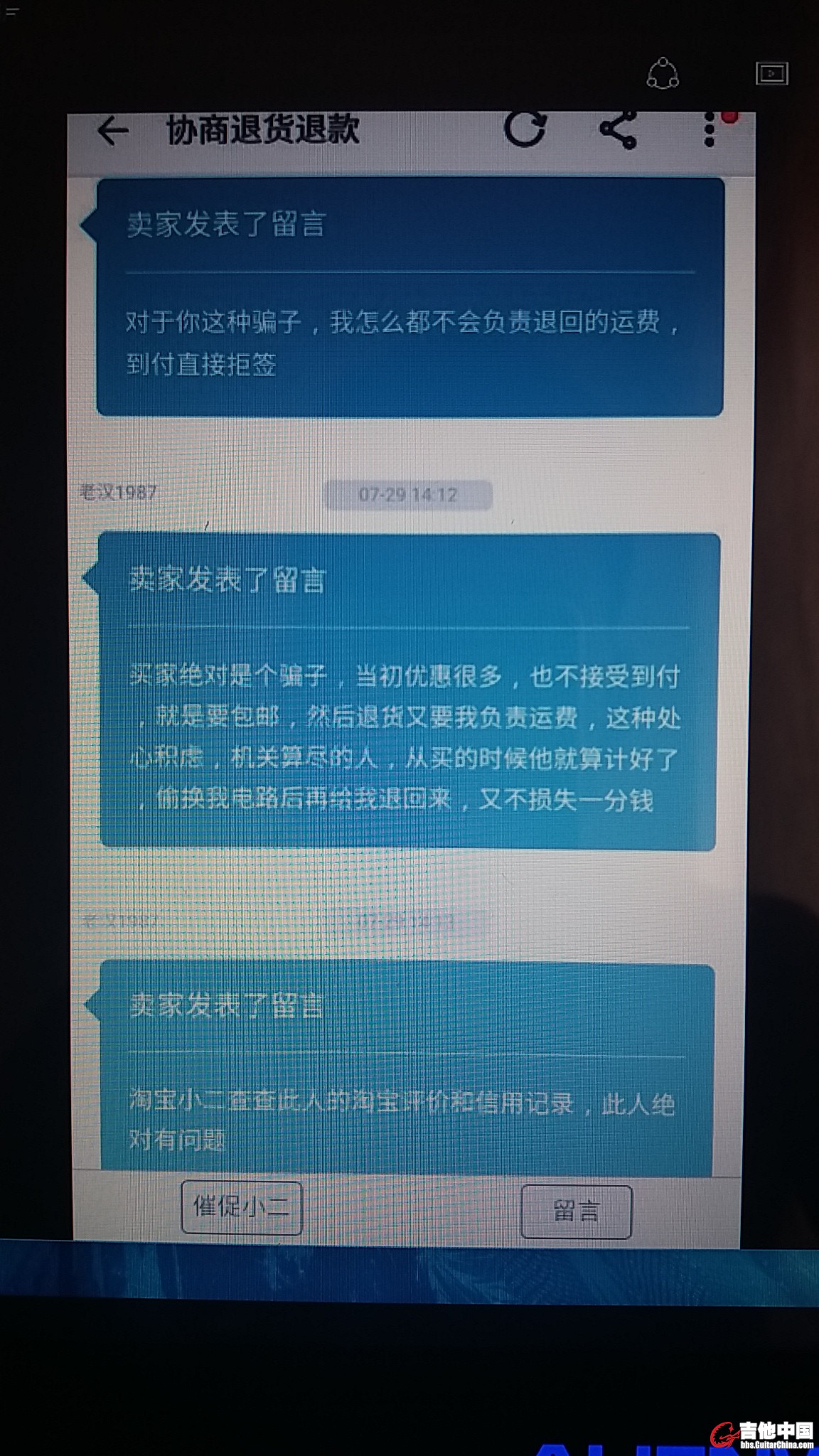
Task: Open the three-dot overflow menu
Action: pyautogui.click(x=710, y=130)
